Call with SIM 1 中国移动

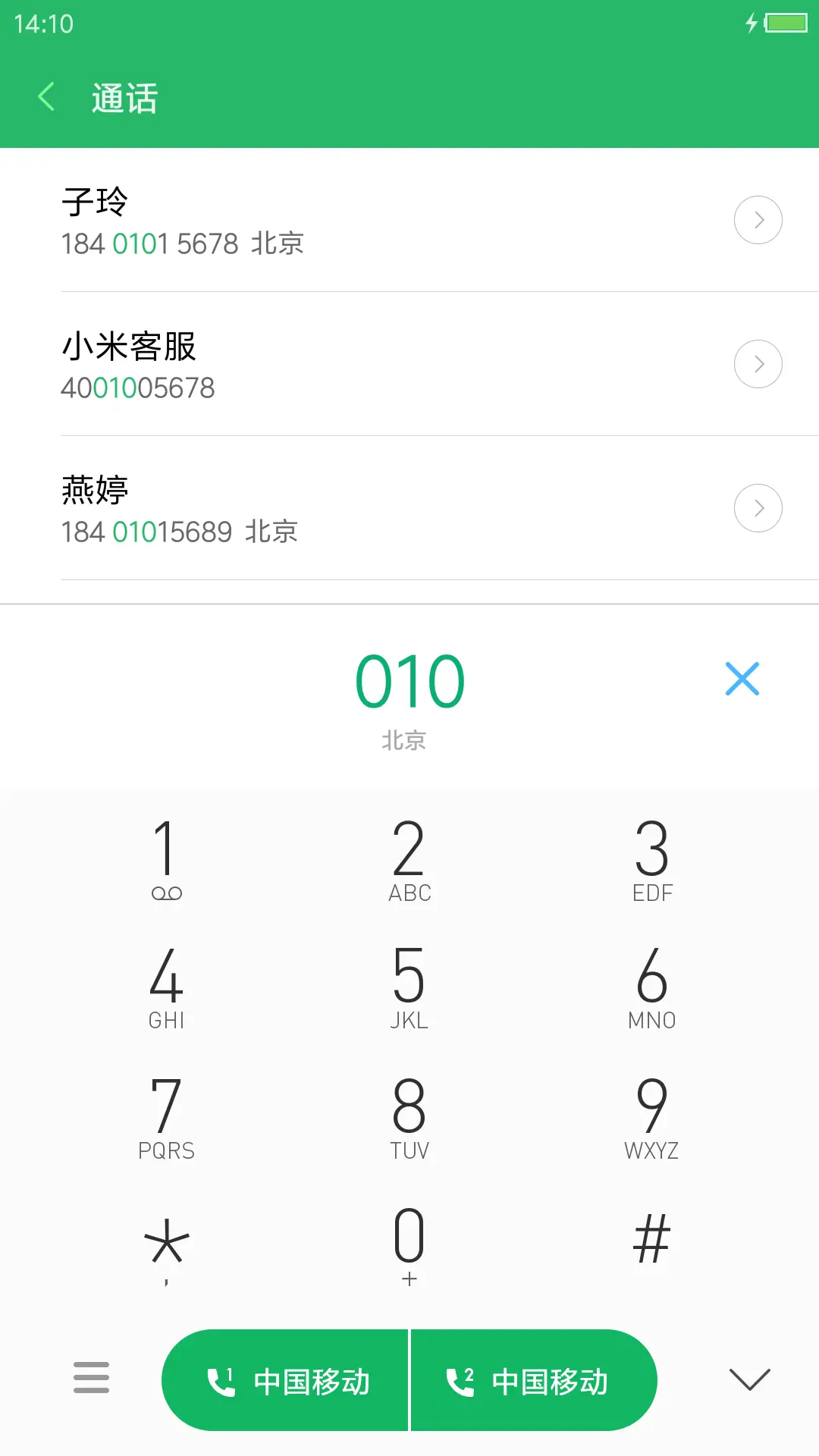click(287, 1380)
